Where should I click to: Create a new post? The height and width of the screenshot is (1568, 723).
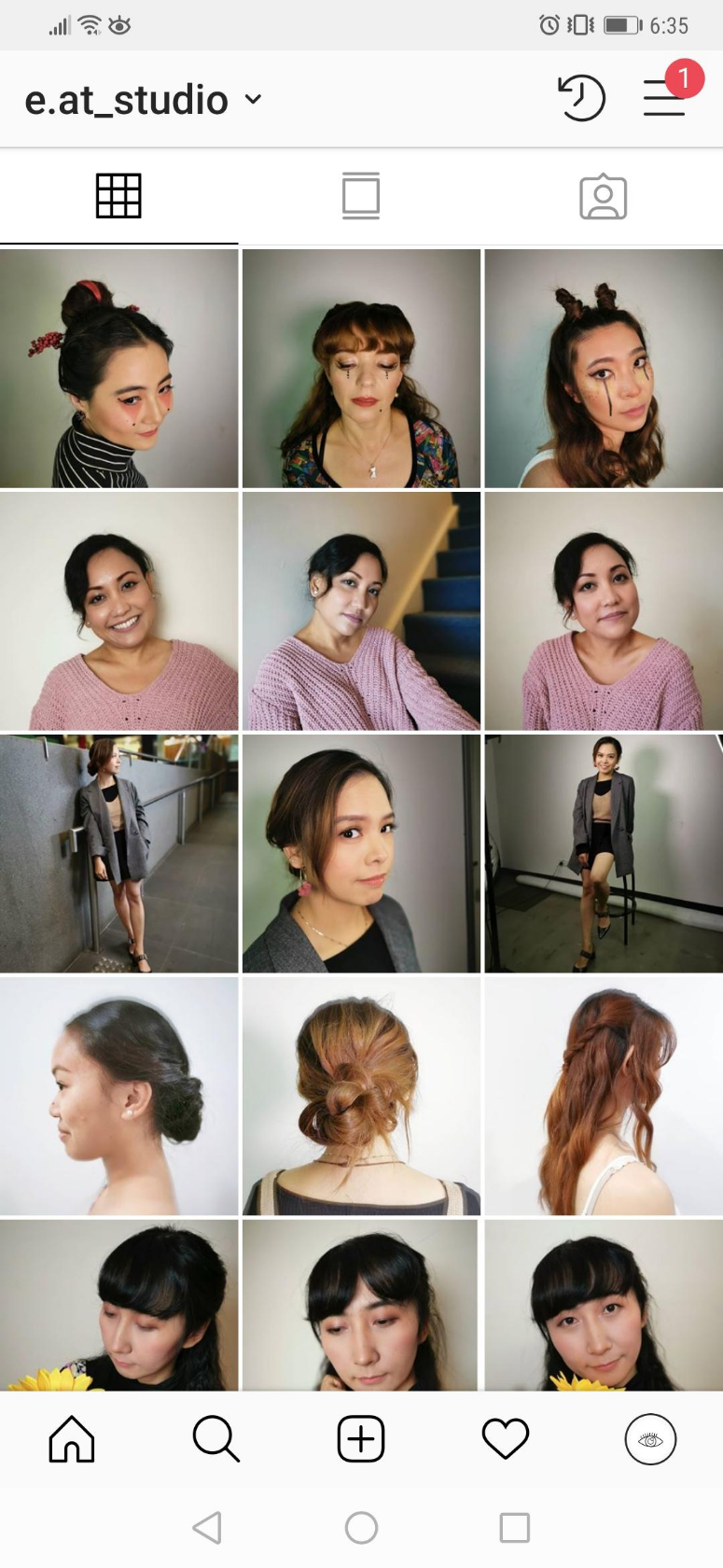tap(361, 1439)
